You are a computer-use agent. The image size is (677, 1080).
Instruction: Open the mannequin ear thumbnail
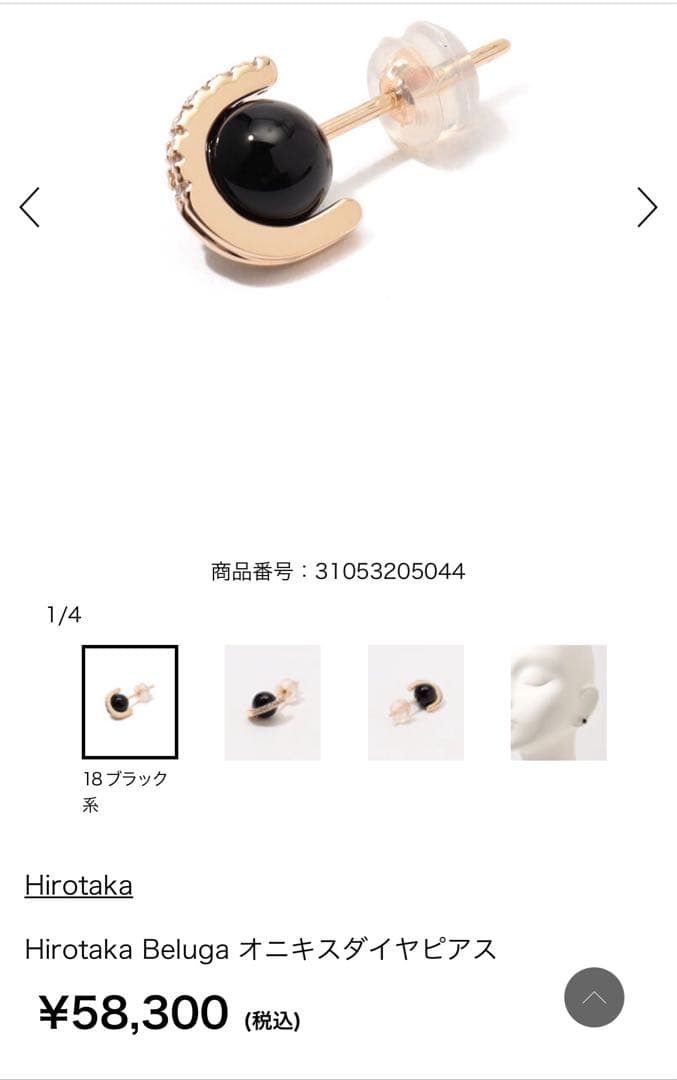(x=558, y=702)
